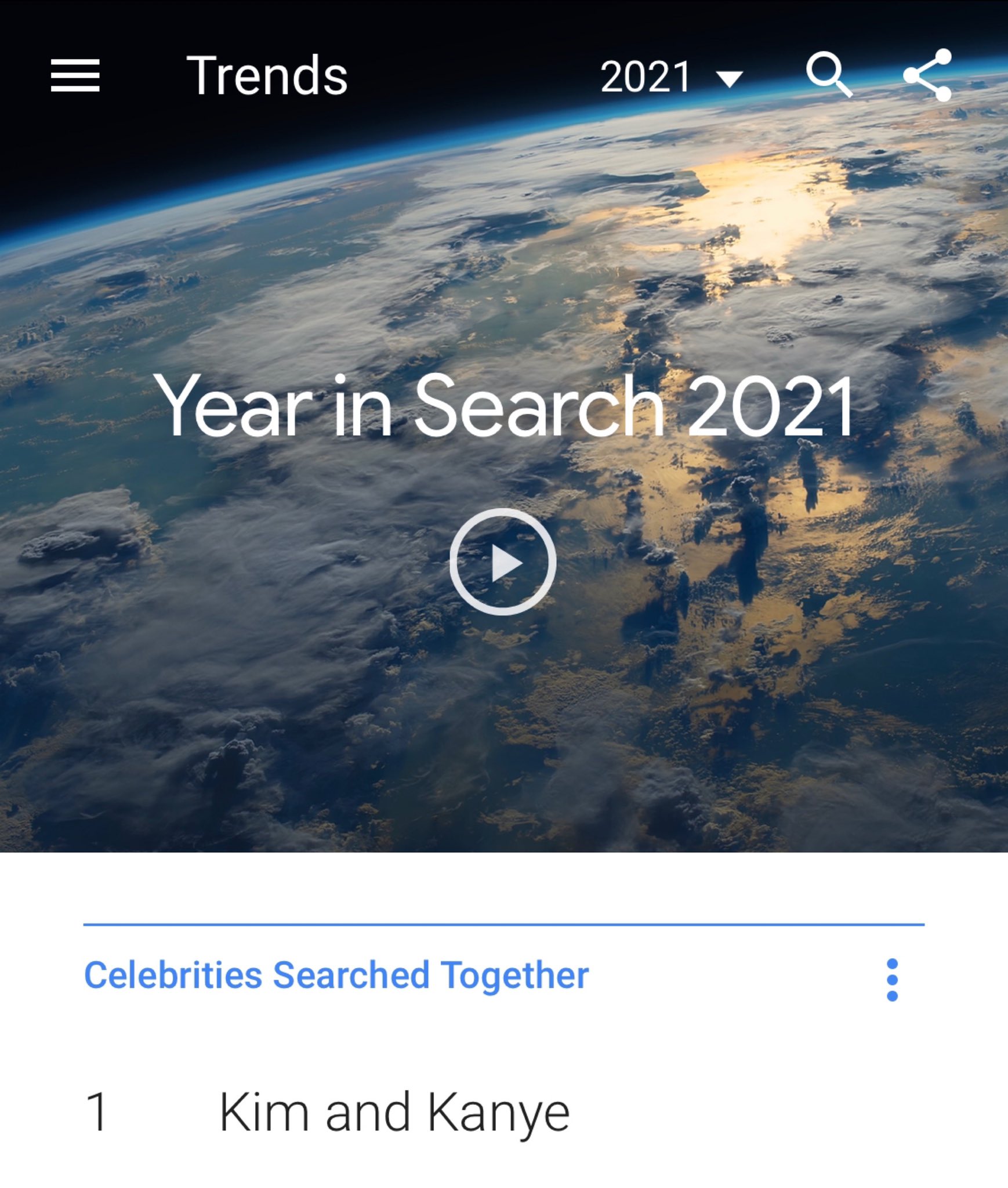Expand the 2021 year dropdown
This screenshot has width=1008, height=1188.
671,77
